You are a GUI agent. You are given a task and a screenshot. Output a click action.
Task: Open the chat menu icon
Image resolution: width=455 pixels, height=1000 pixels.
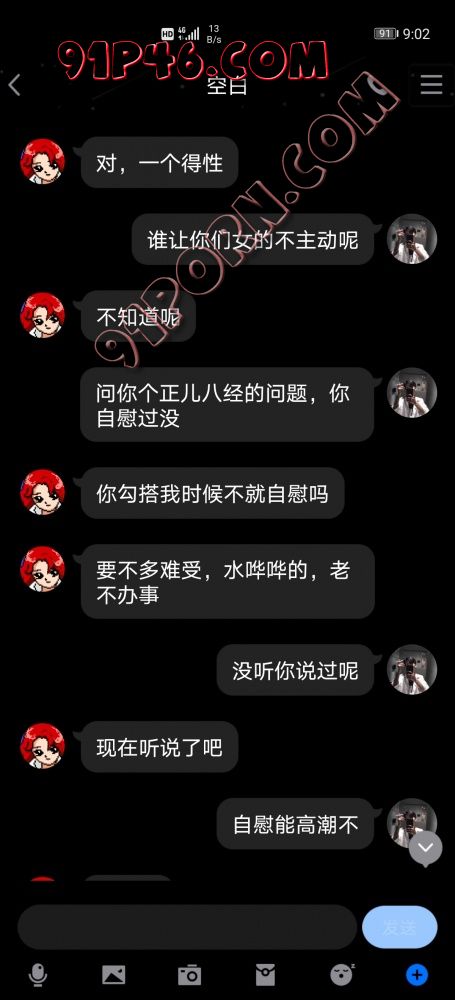click(x=431, y=84)
